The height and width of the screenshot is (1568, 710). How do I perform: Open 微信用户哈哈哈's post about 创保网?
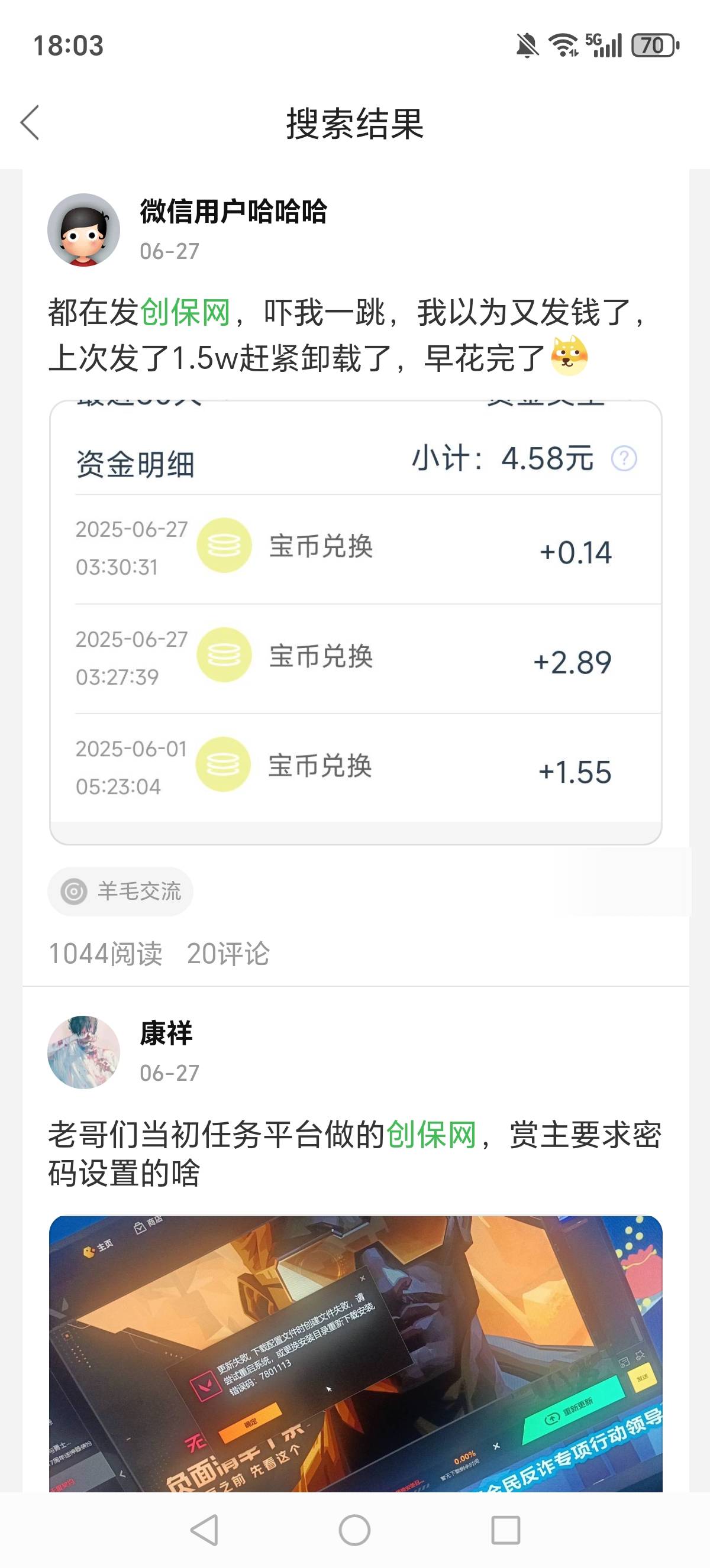348,335
